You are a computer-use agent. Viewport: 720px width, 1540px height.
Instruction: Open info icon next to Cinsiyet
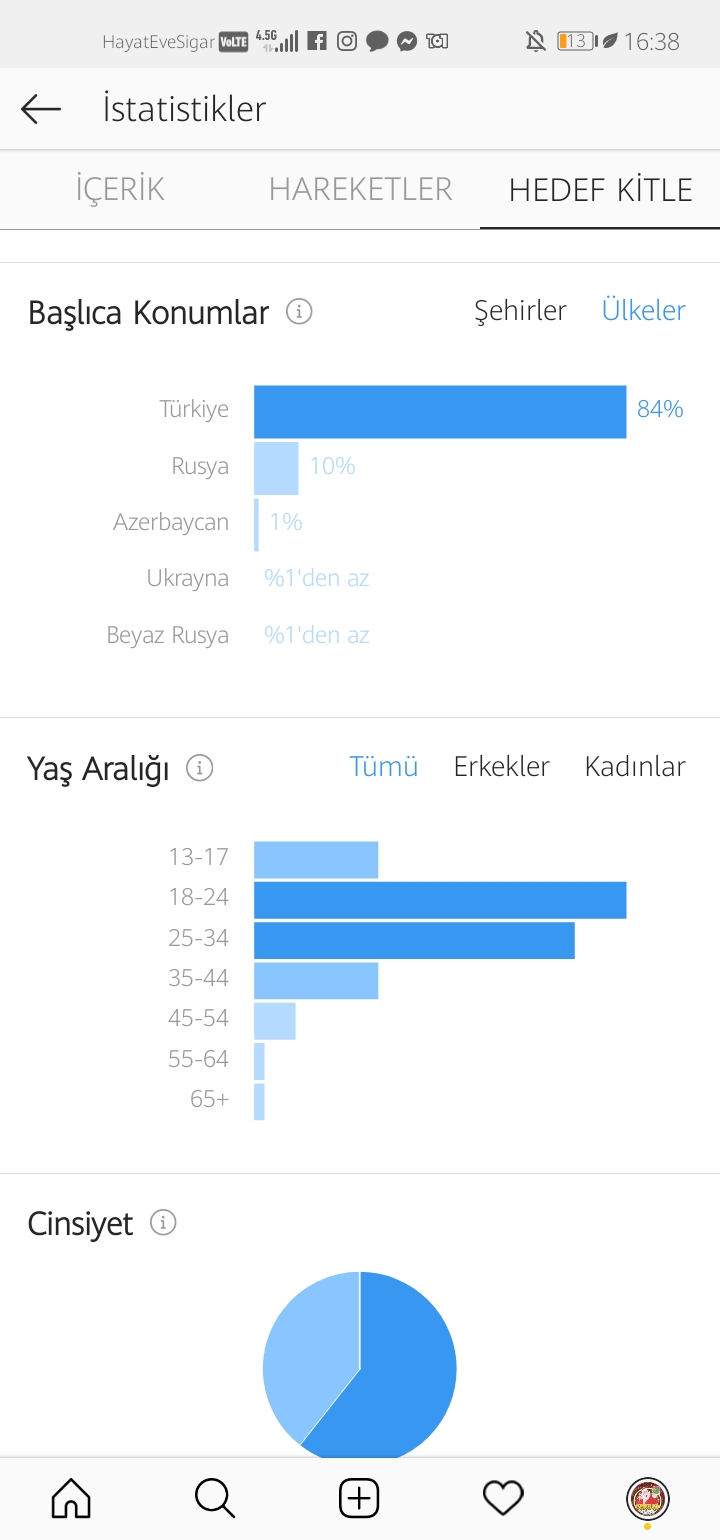click(x=163, y=1223)
